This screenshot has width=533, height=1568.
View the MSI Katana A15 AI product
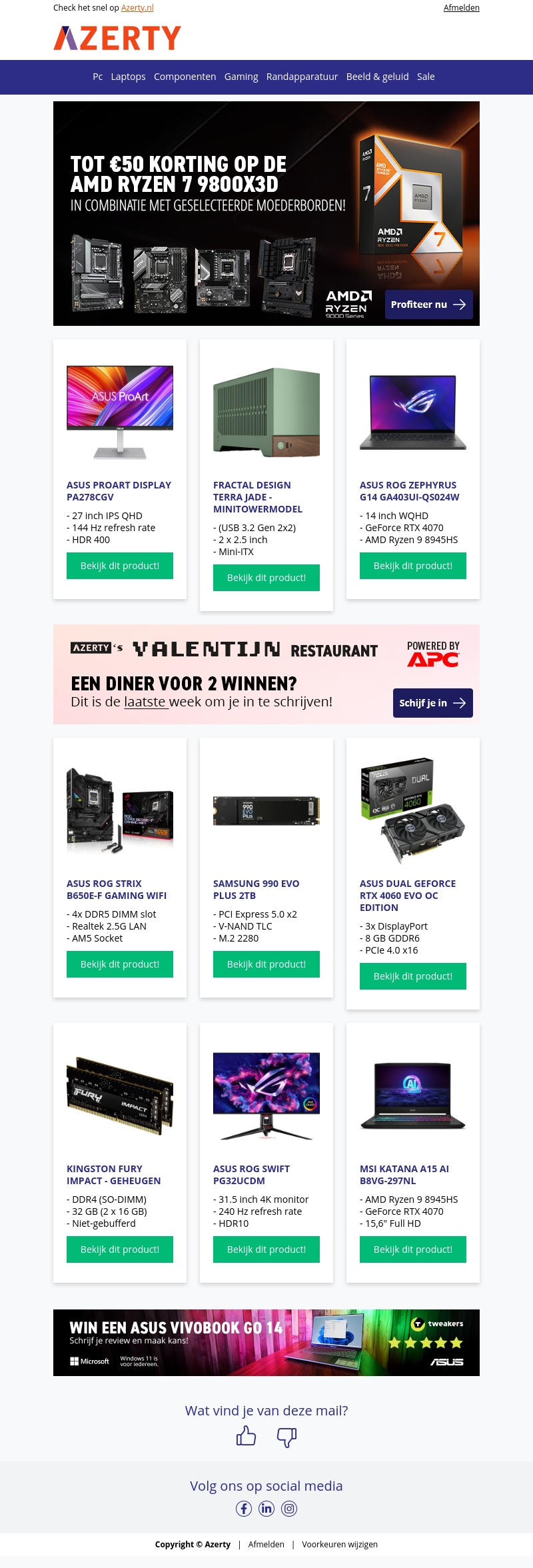click(413, 1249)
